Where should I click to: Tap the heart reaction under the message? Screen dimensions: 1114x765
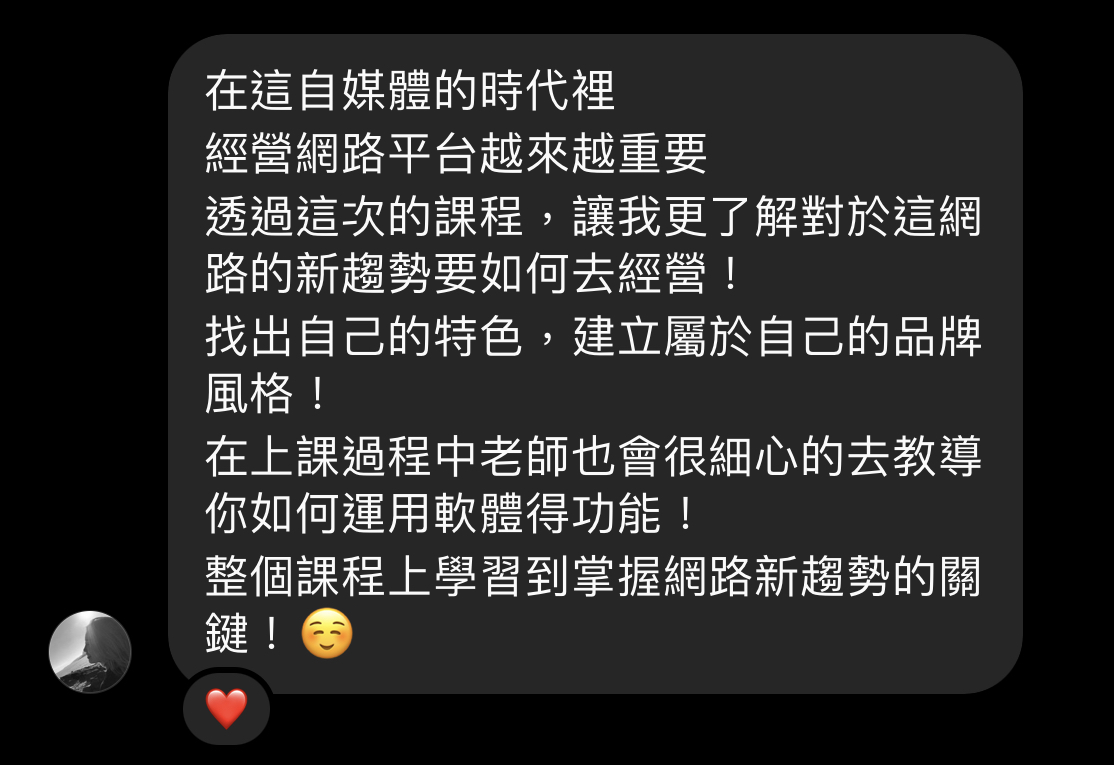tap(226, 709)
